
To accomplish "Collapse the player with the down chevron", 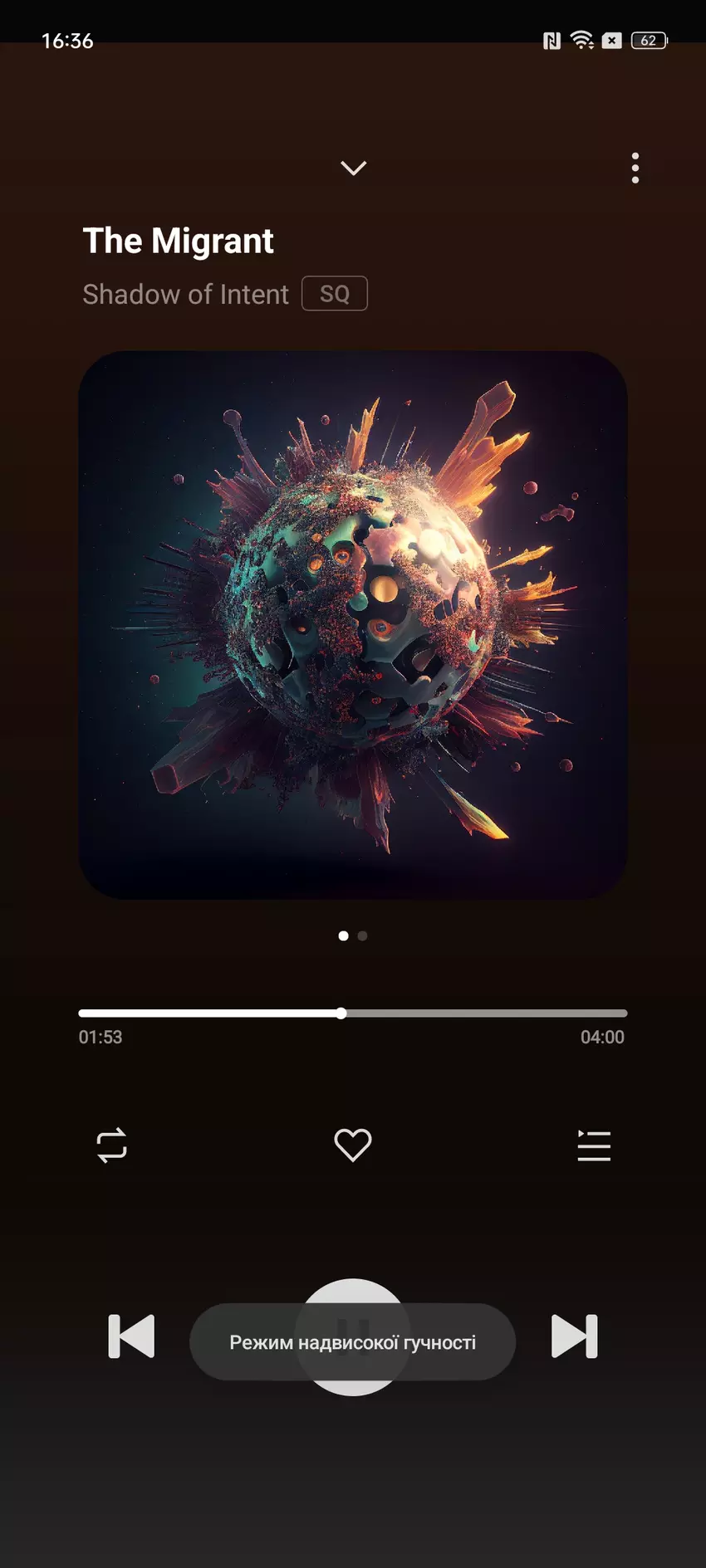I will click(353, 169).
